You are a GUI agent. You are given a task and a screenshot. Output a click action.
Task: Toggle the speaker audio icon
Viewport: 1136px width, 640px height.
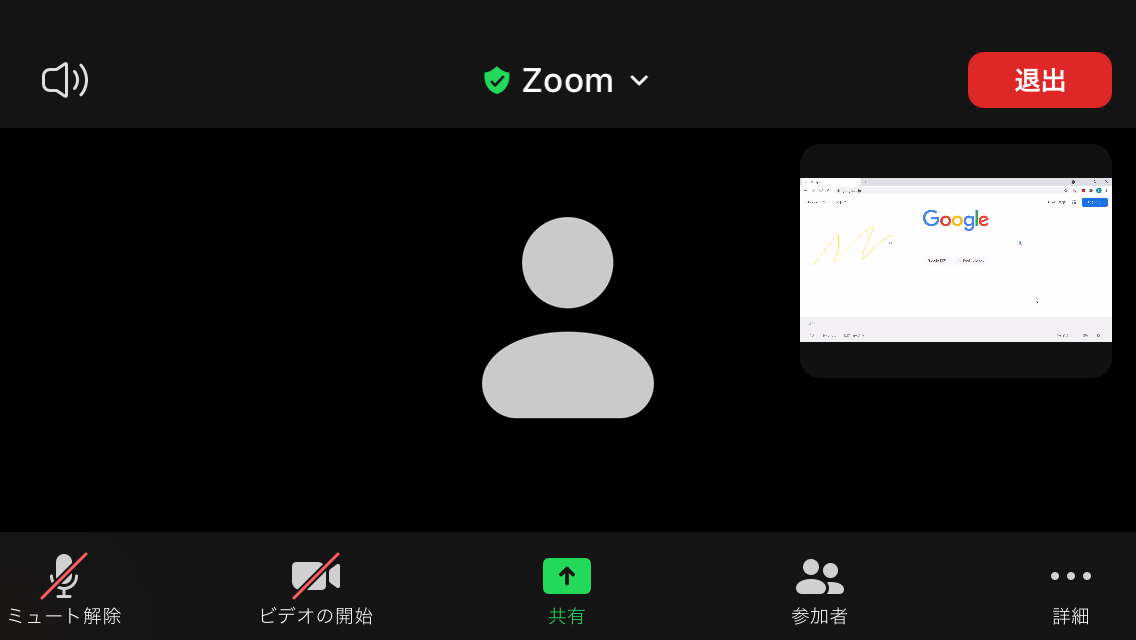coord(65,80)
